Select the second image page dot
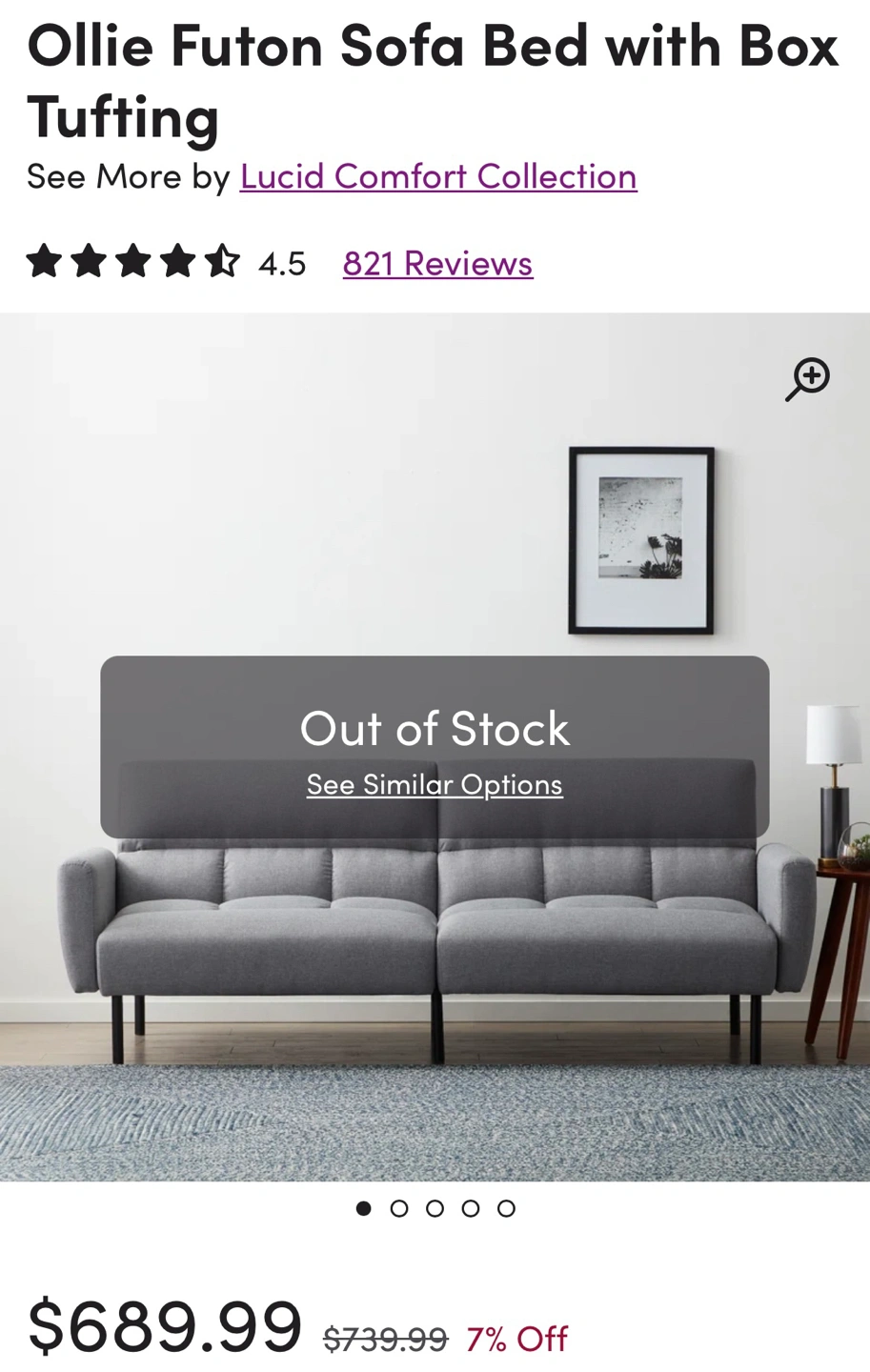The image size is (870, 1372). coord(399,1208)
